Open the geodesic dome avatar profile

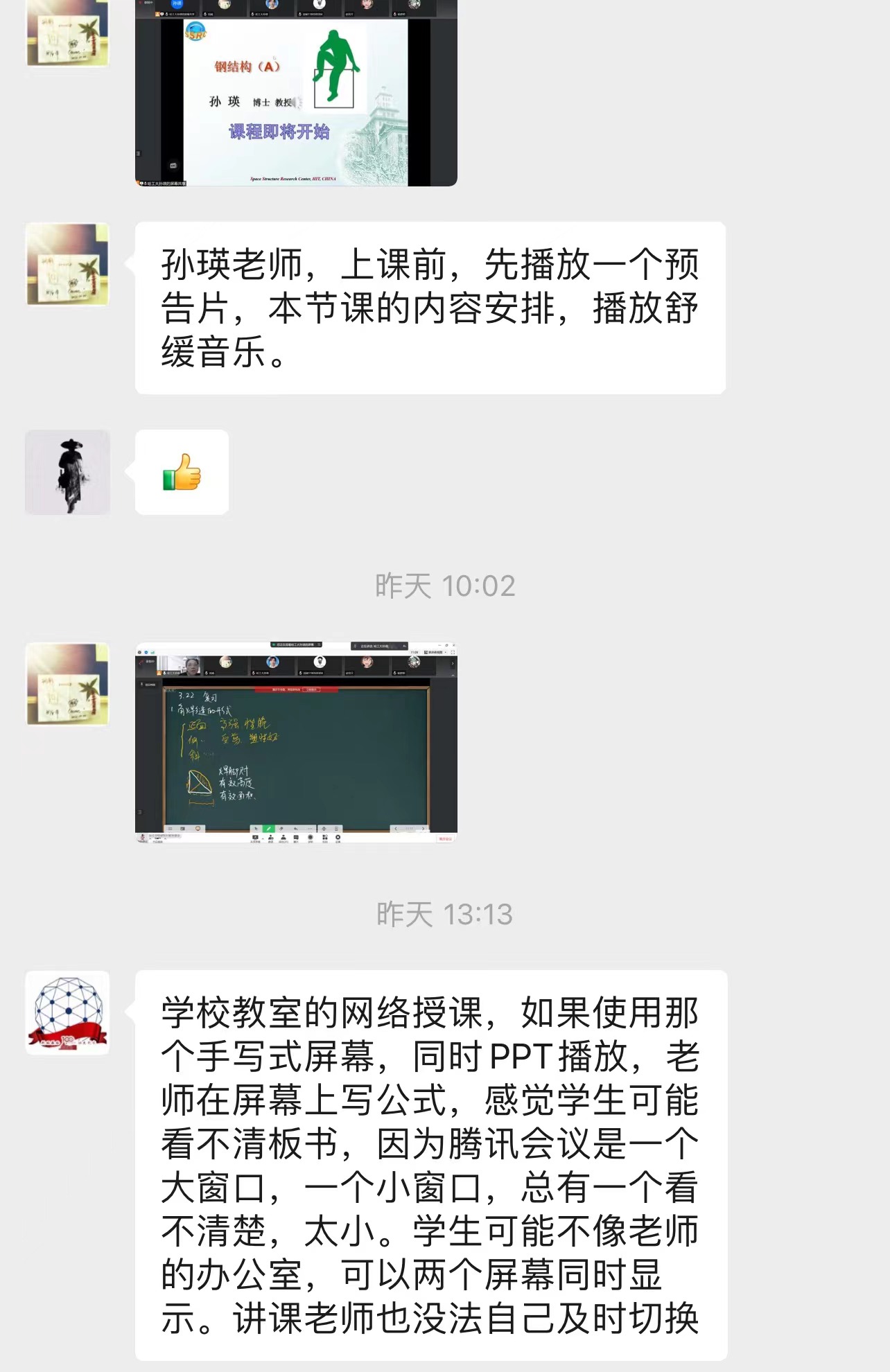(x=67, y=1012)
